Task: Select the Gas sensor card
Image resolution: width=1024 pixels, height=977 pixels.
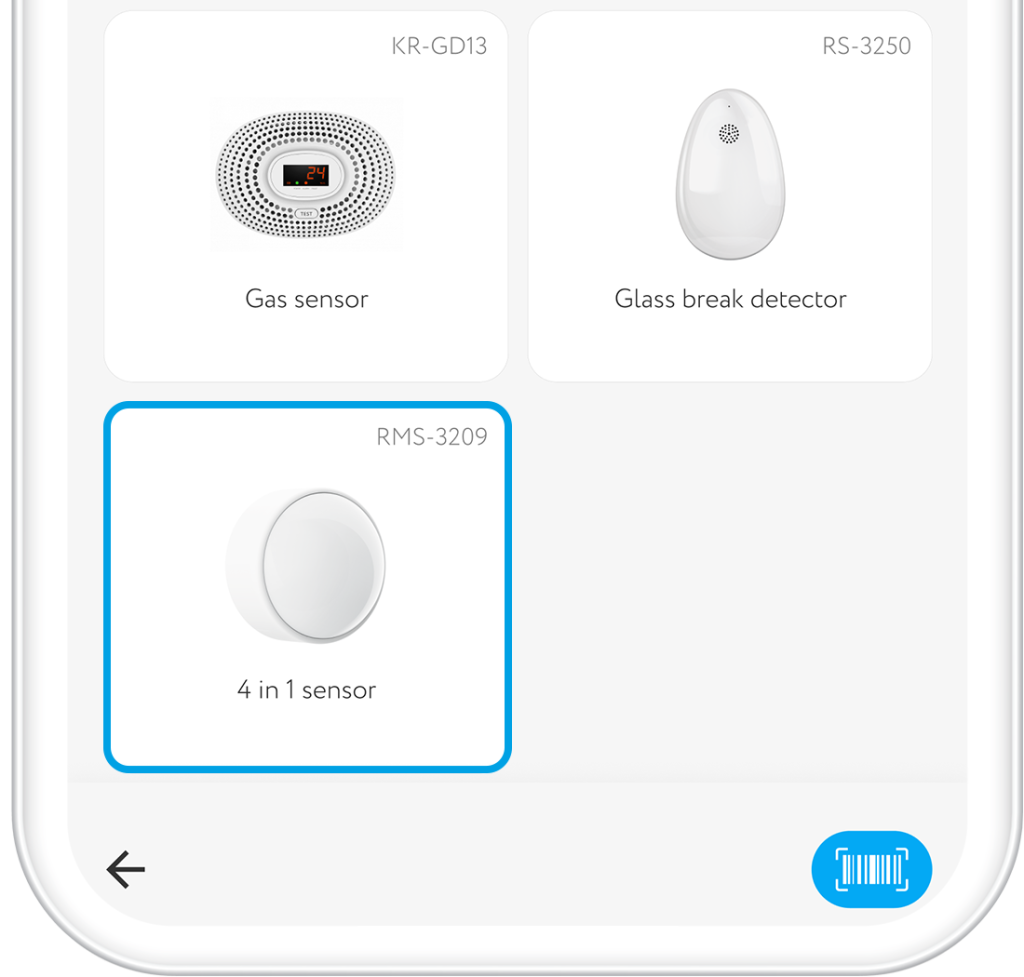Action: coord(306,196)
